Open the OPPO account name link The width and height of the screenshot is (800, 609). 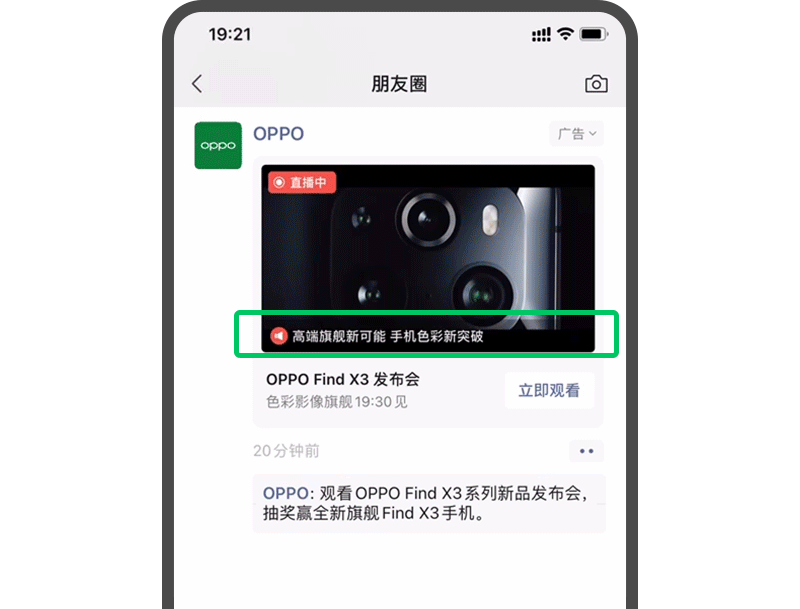pos(278,134)
